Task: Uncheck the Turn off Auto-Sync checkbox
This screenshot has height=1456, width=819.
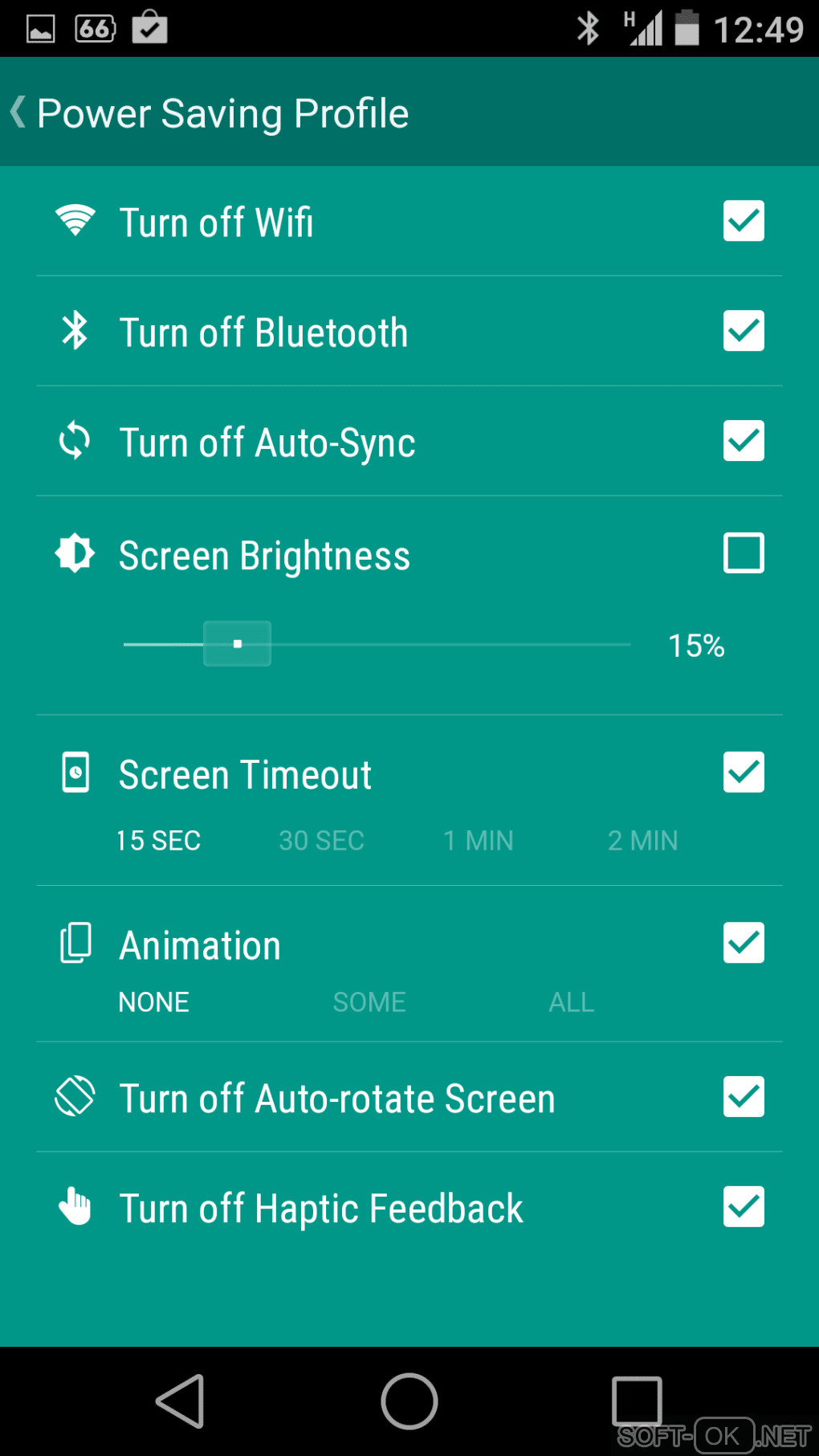Action: tap(744, 441)
